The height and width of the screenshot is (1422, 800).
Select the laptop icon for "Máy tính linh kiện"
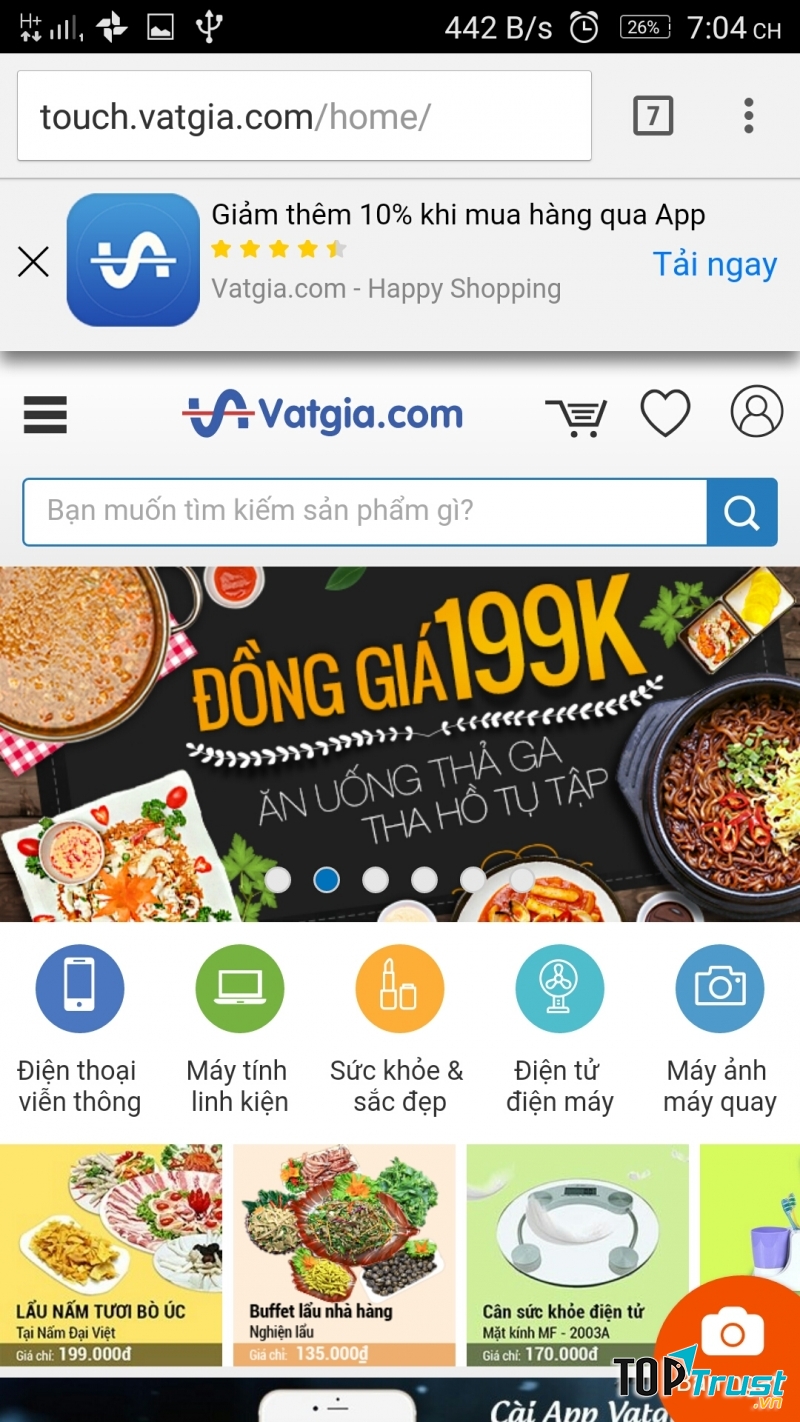[237, 987]
